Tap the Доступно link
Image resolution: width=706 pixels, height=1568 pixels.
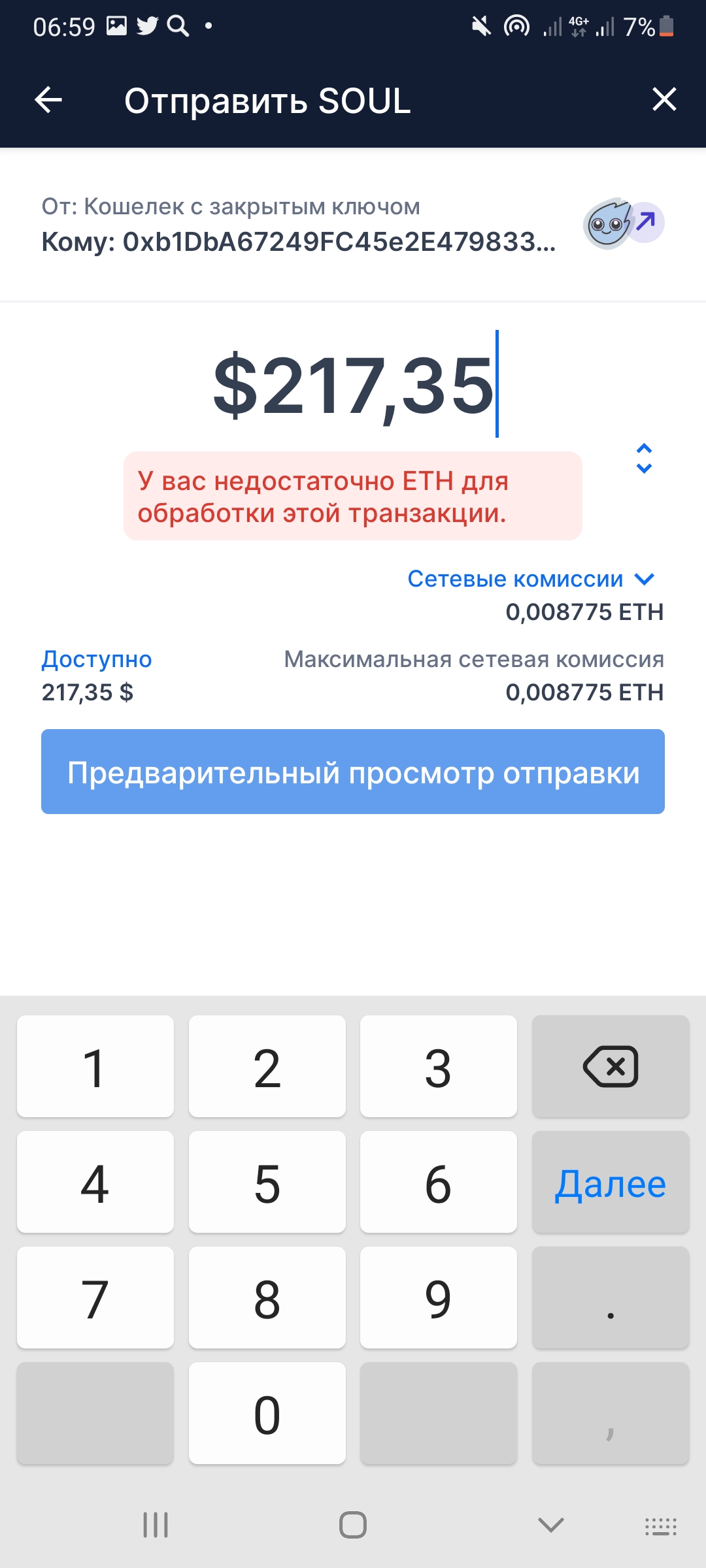click(95, 659)
